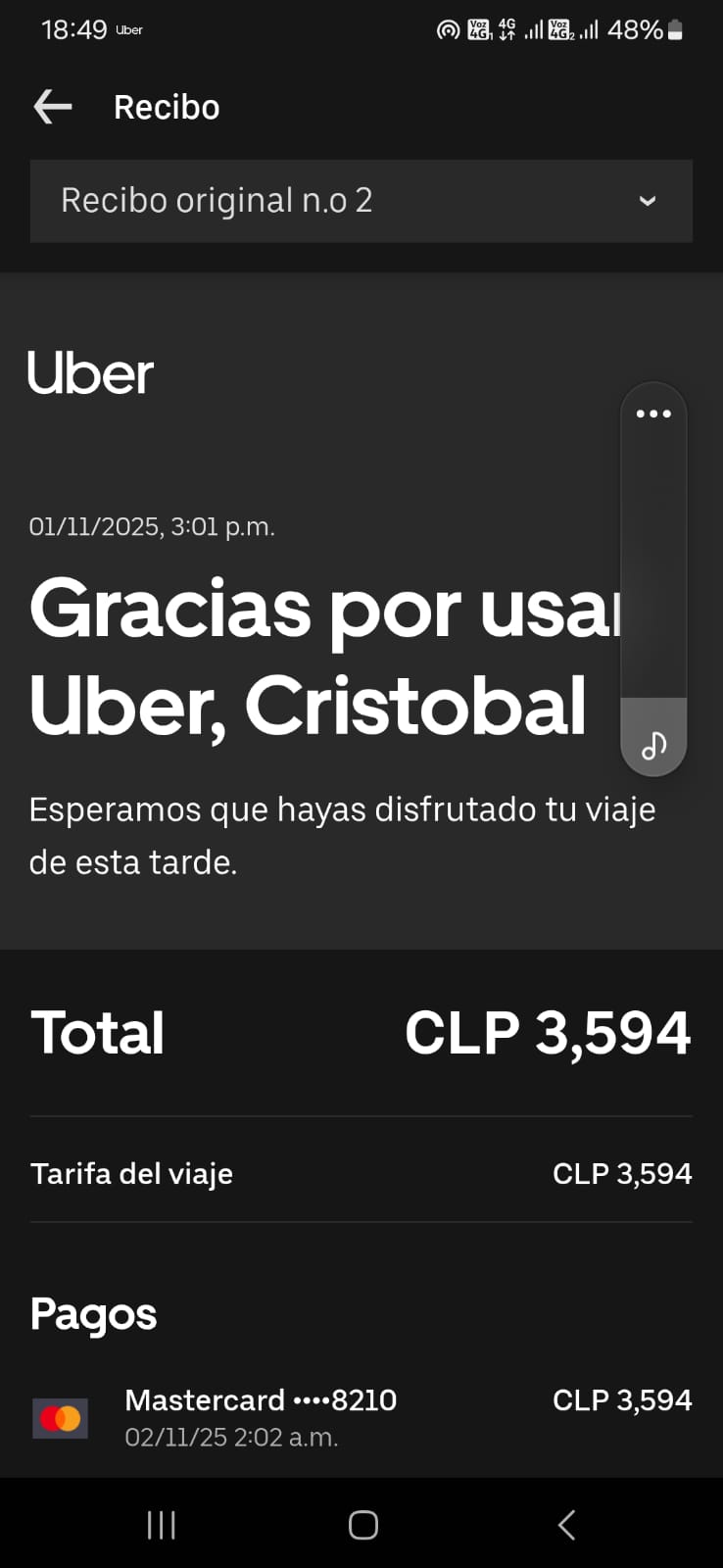Go back from the Recibo screen
The width and height of the screenshot is (723, 1568).
(x=53, y=107)
